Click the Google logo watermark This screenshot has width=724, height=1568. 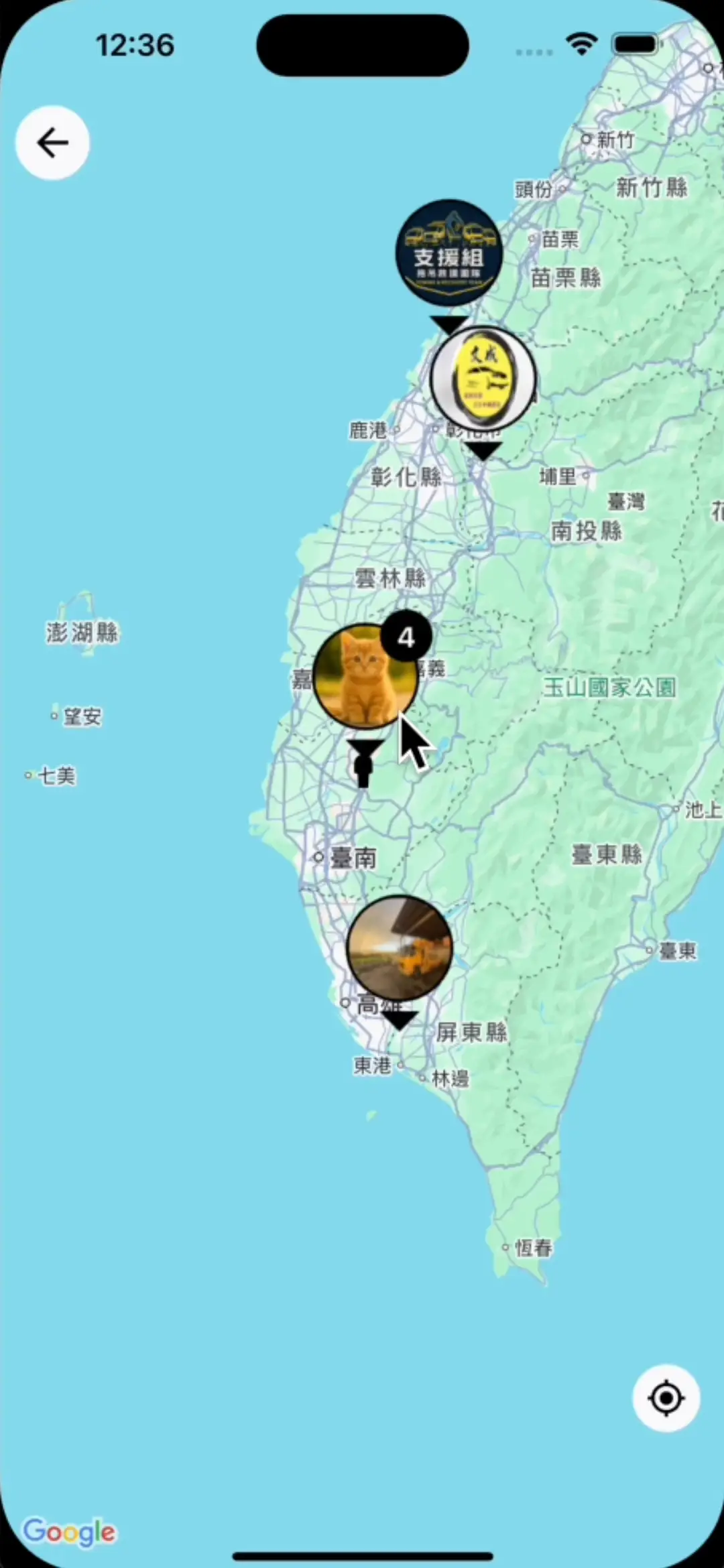click(69, 1532)
